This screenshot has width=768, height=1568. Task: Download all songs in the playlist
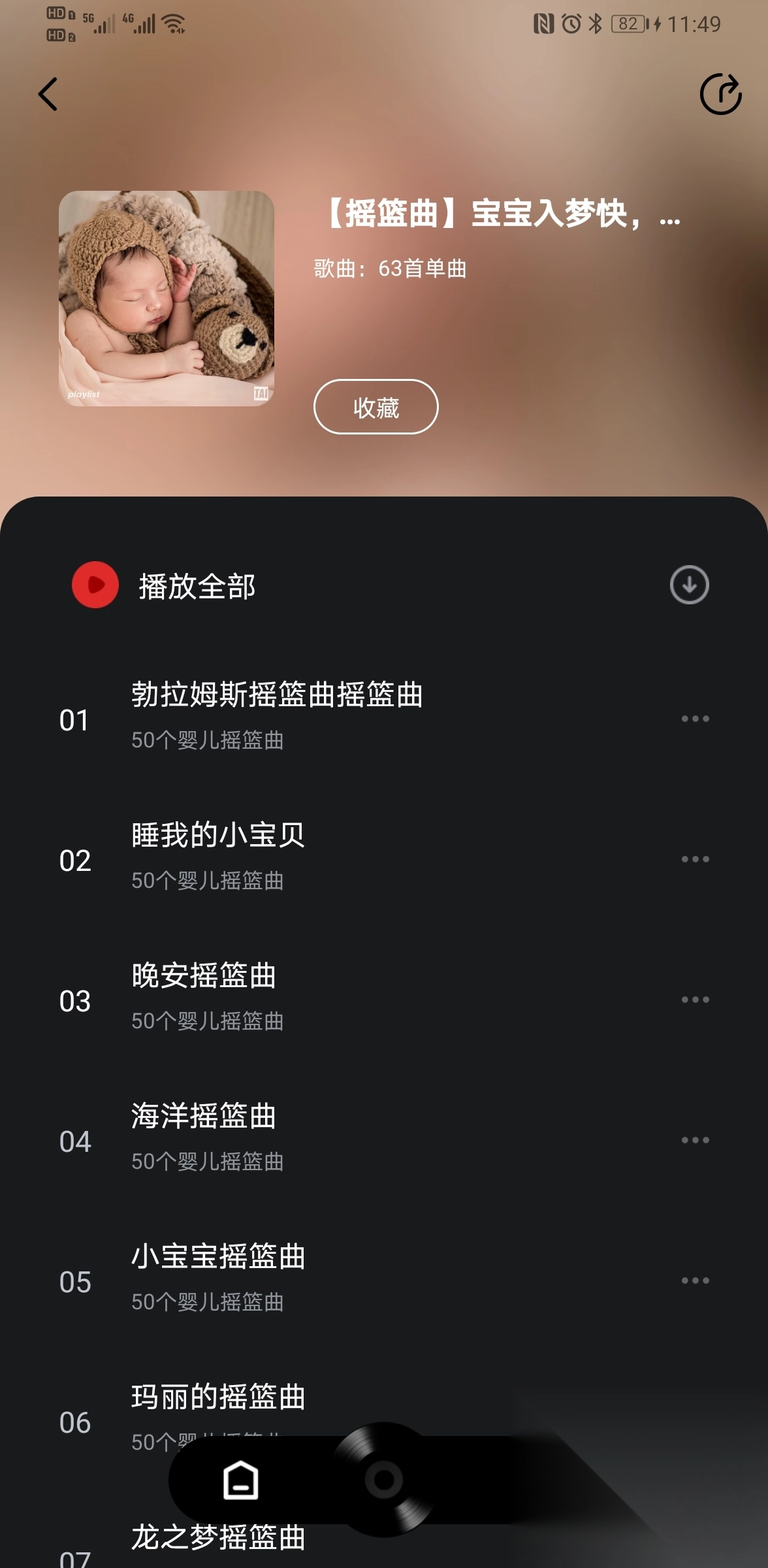point(689,585)
